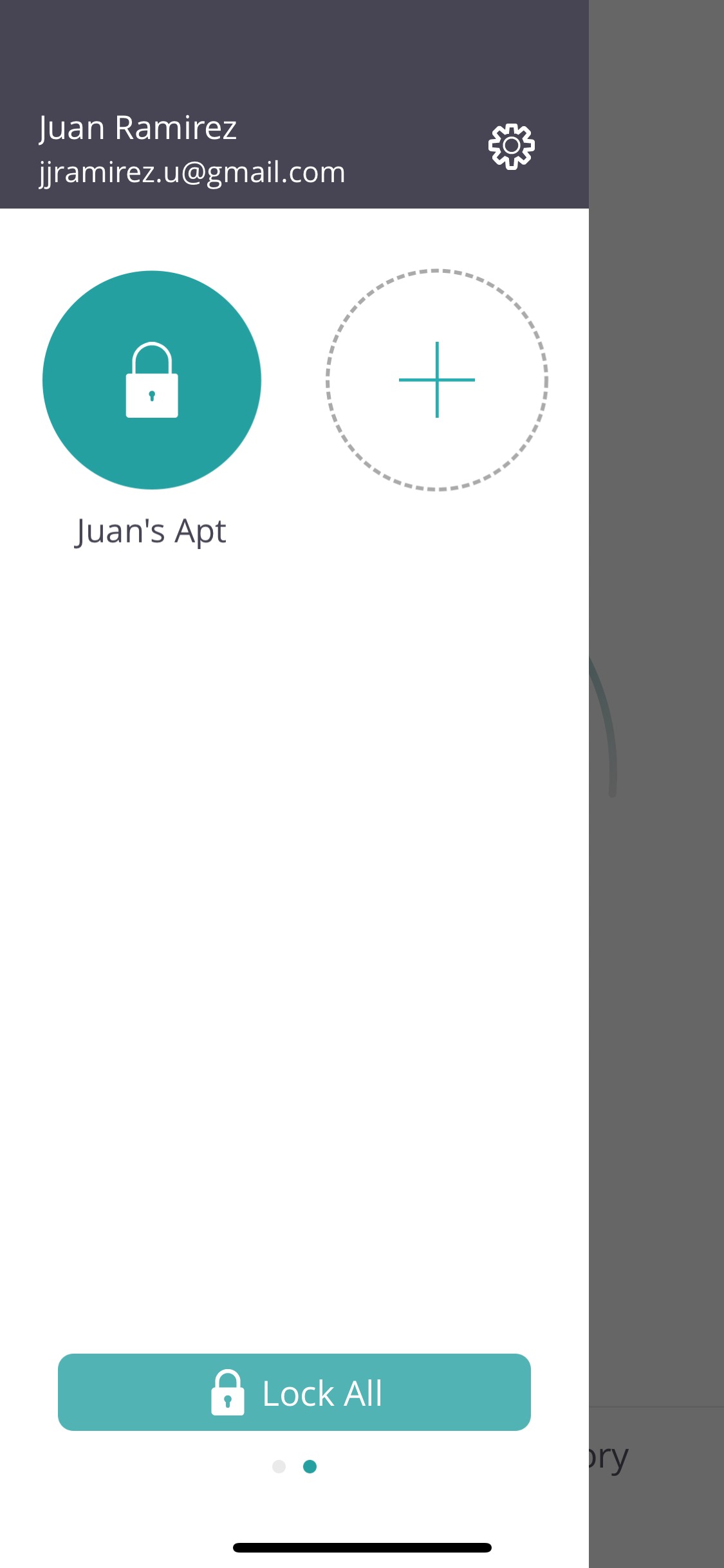Open the settings gear icon
Viewport: 724px width, 1568px height.
(512, 146)
